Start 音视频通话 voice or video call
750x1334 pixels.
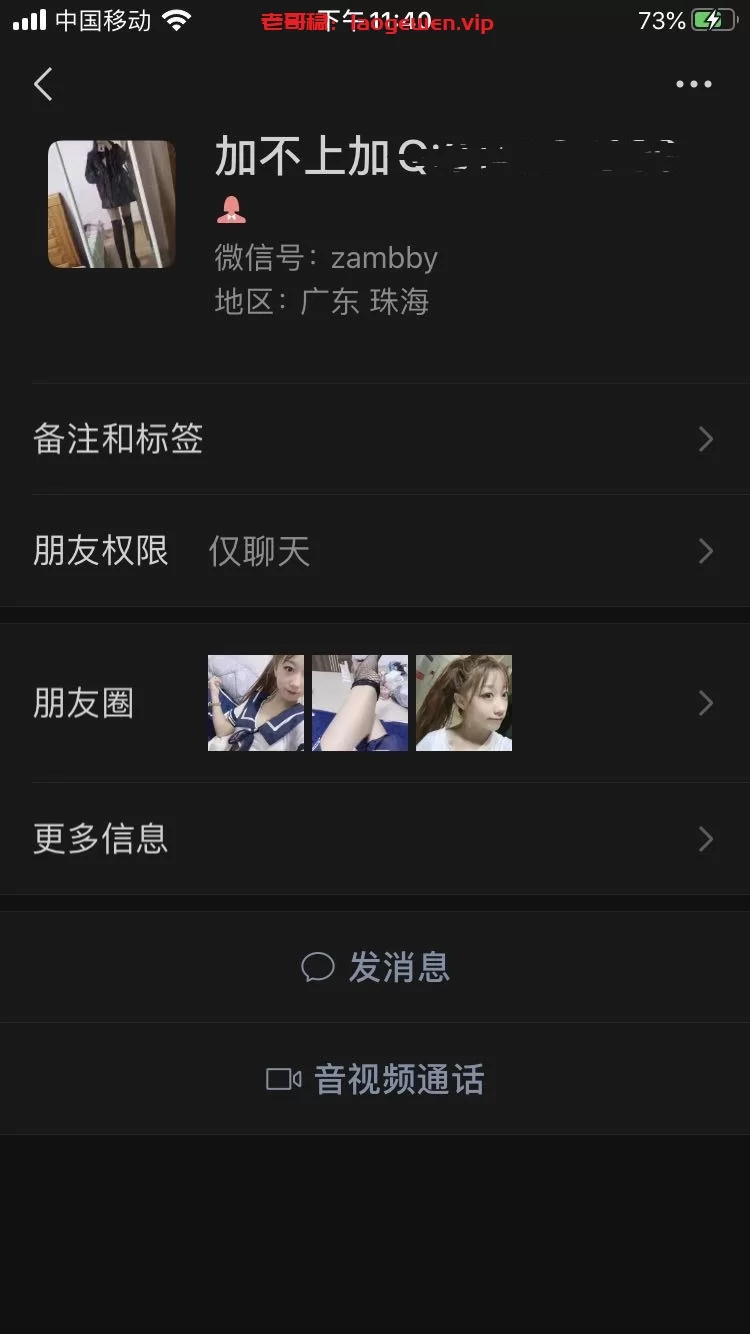pos(375,1079)
